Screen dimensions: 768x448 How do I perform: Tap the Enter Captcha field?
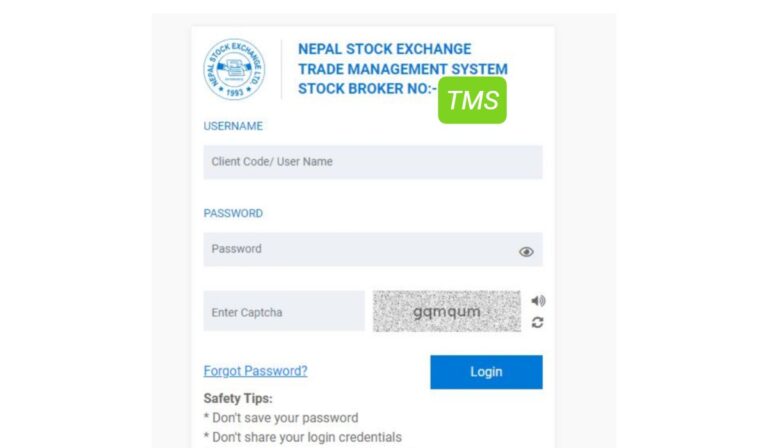point(284,312)
